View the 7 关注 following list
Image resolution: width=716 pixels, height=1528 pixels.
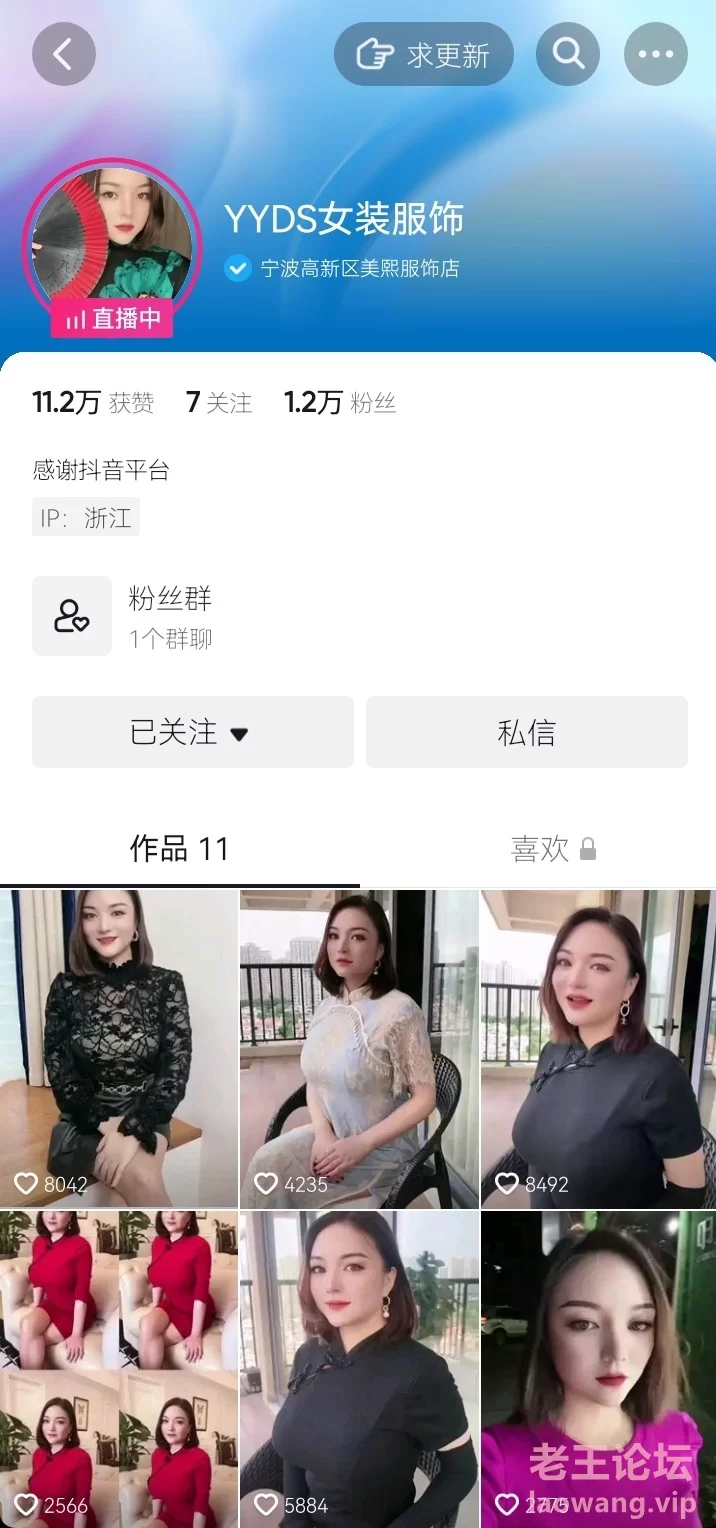(x=219, y=402)
